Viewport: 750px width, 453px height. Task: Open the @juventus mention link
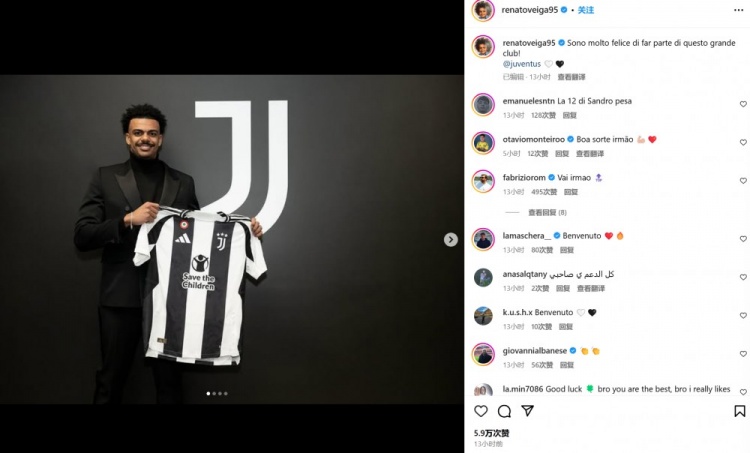point(522,63)
